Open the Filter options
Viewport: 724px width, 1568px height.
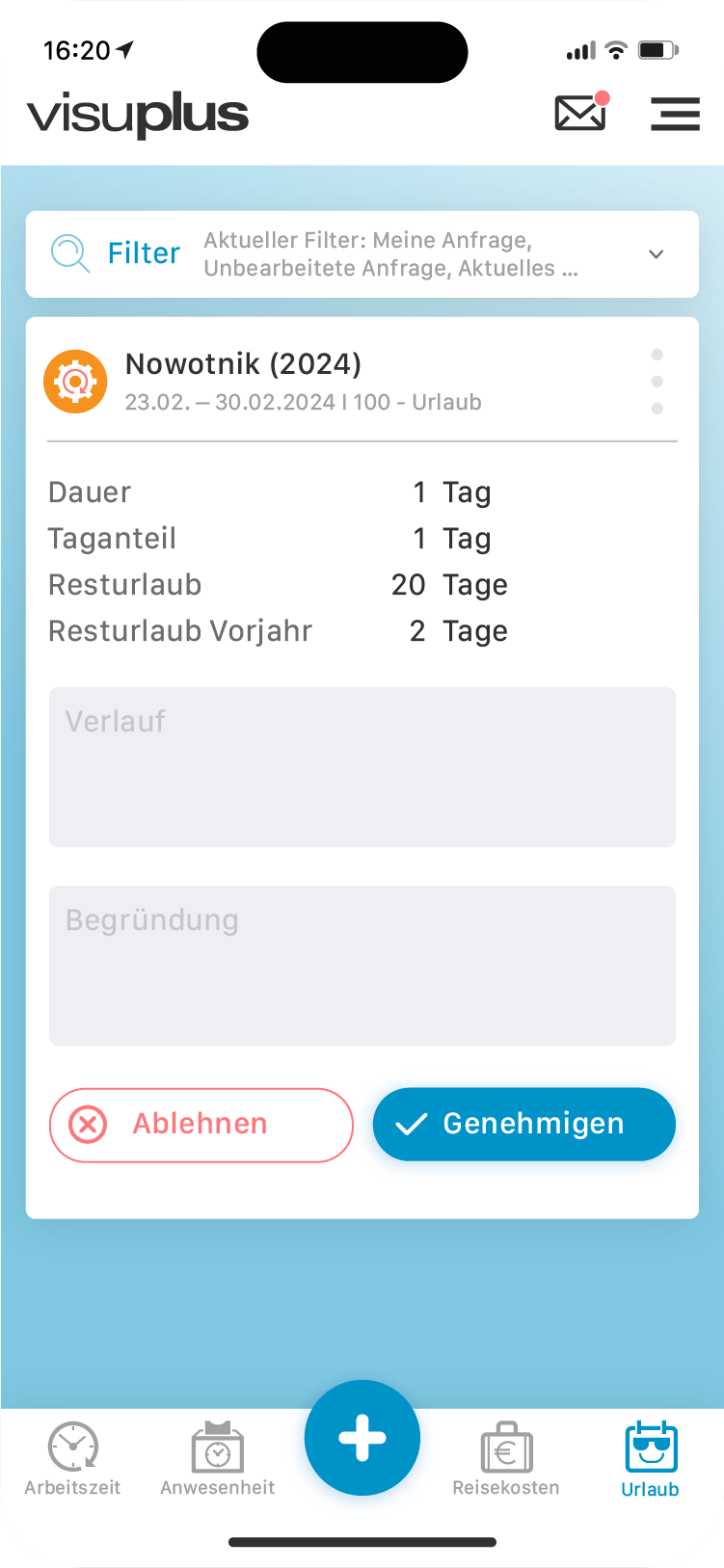pos(143,252)
